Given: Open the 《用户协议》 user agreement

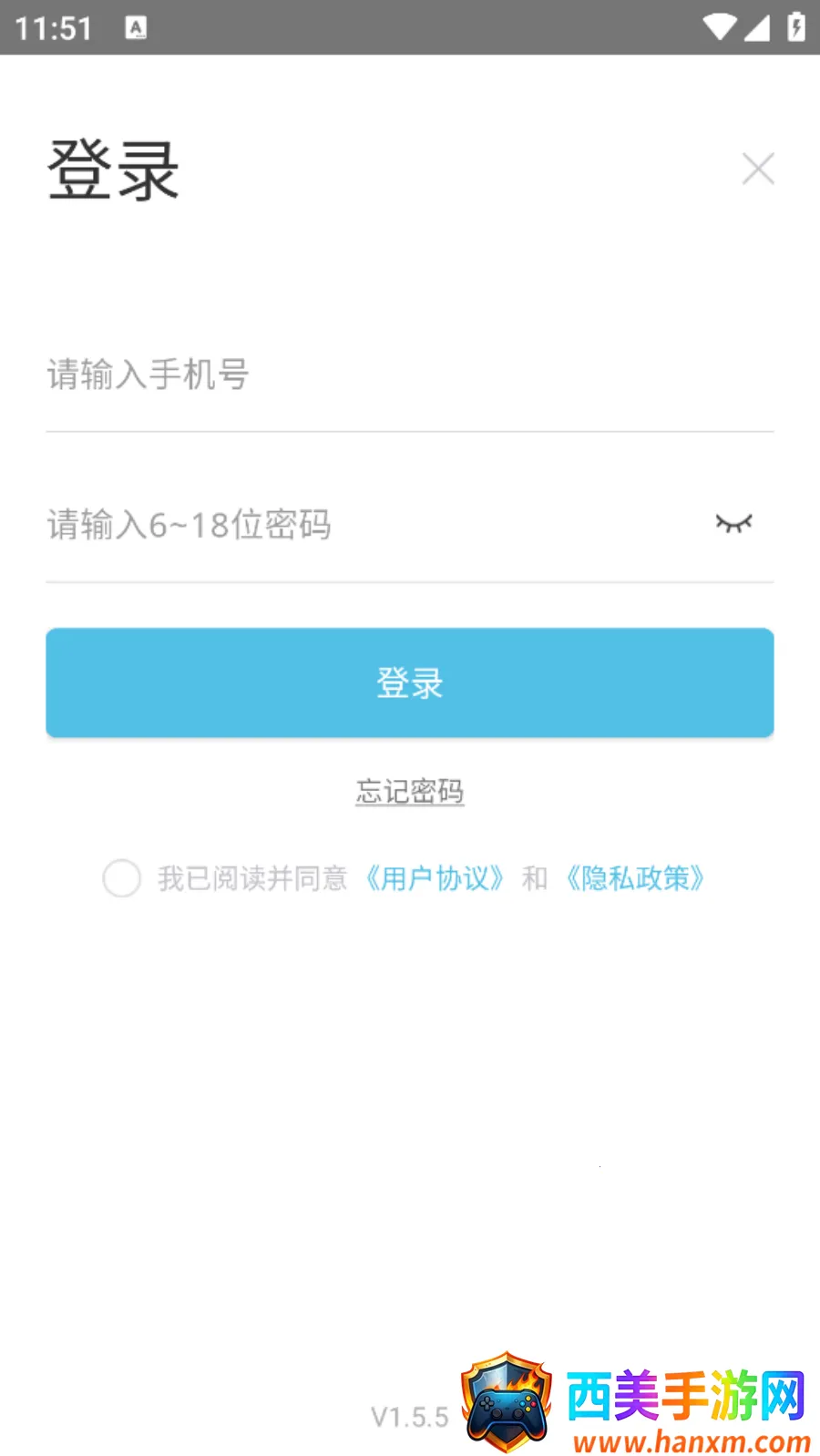Looking at the screenshot, I should [x=435, y=878].
